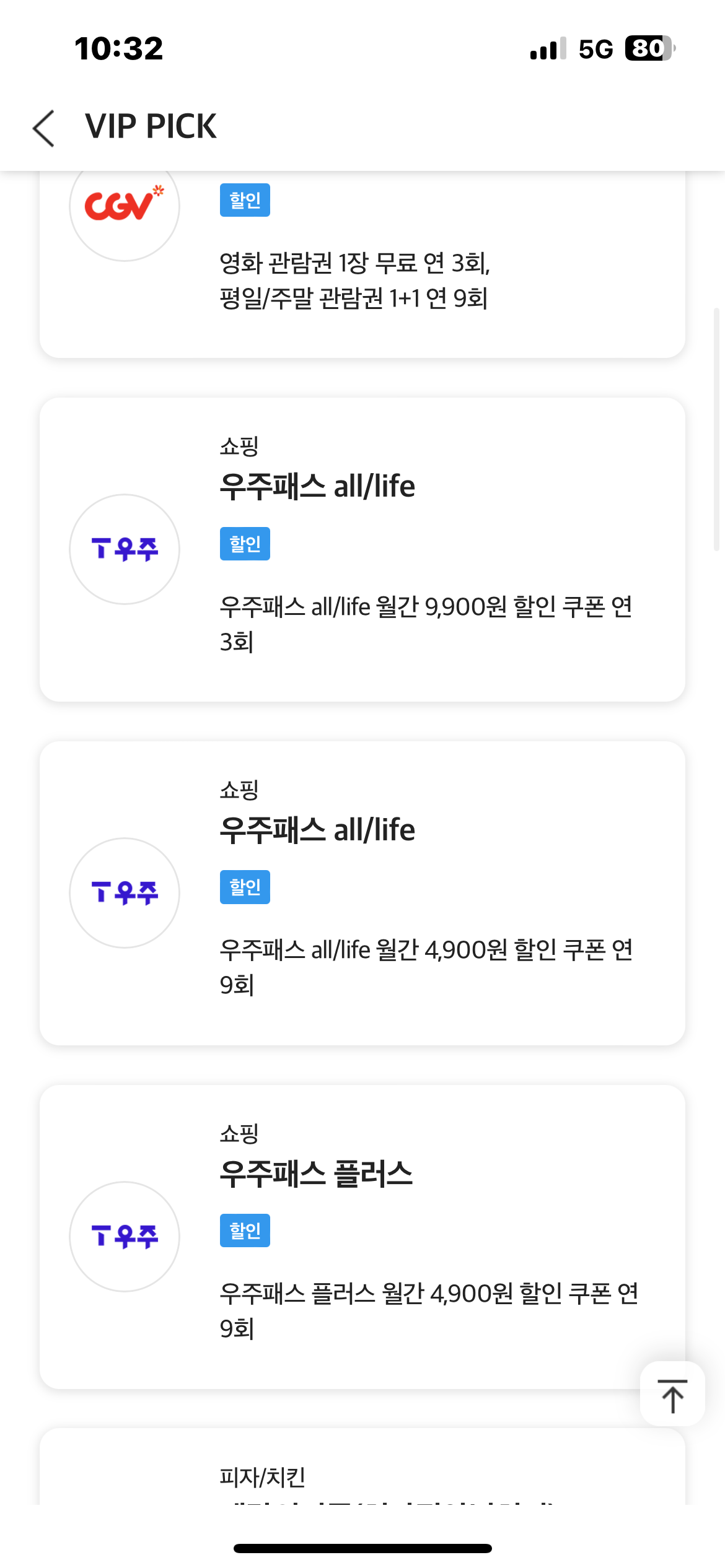The image size is (725, 1568).
Task: Open the 우주패스 플러스 discount coupon card
Action: click(362, 1236)
